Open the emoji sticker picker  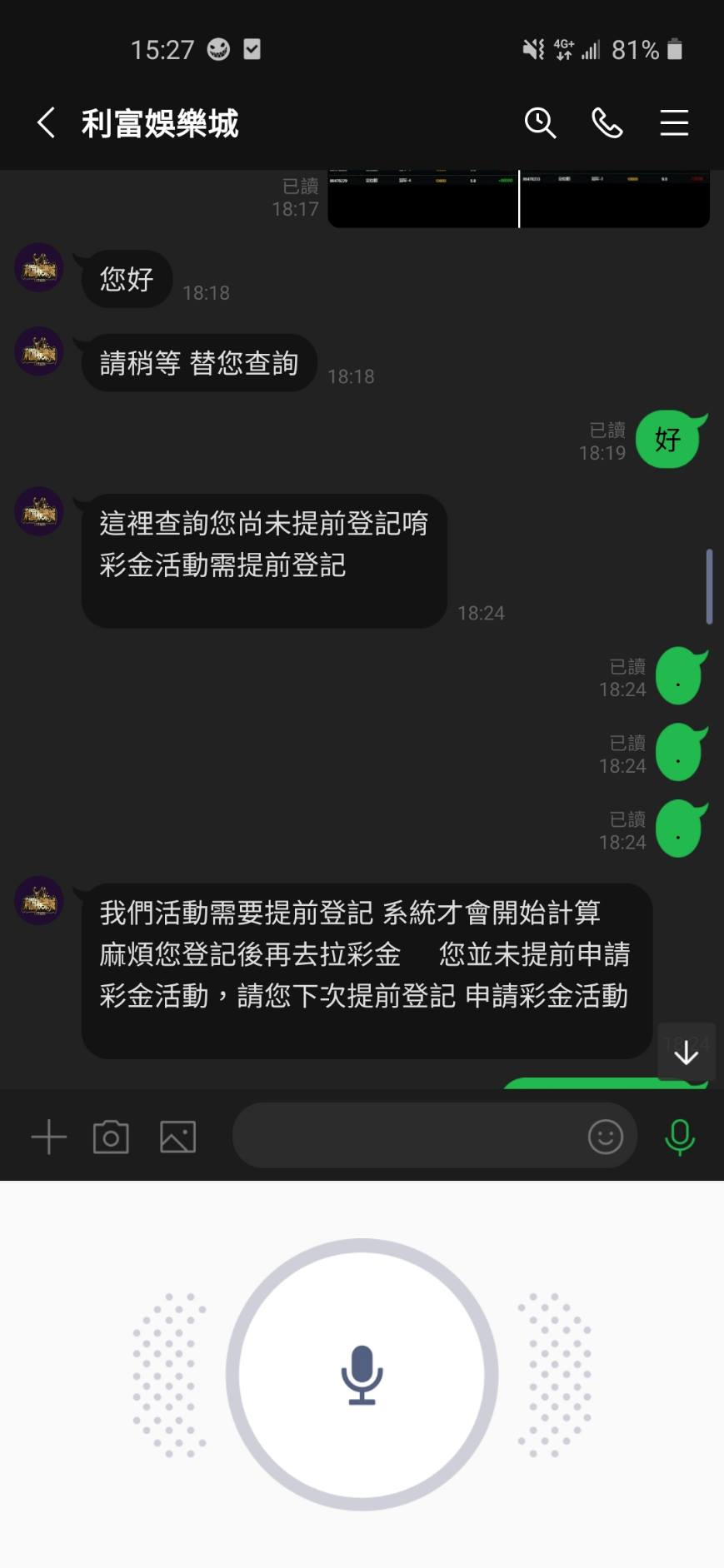[605, 1137]
